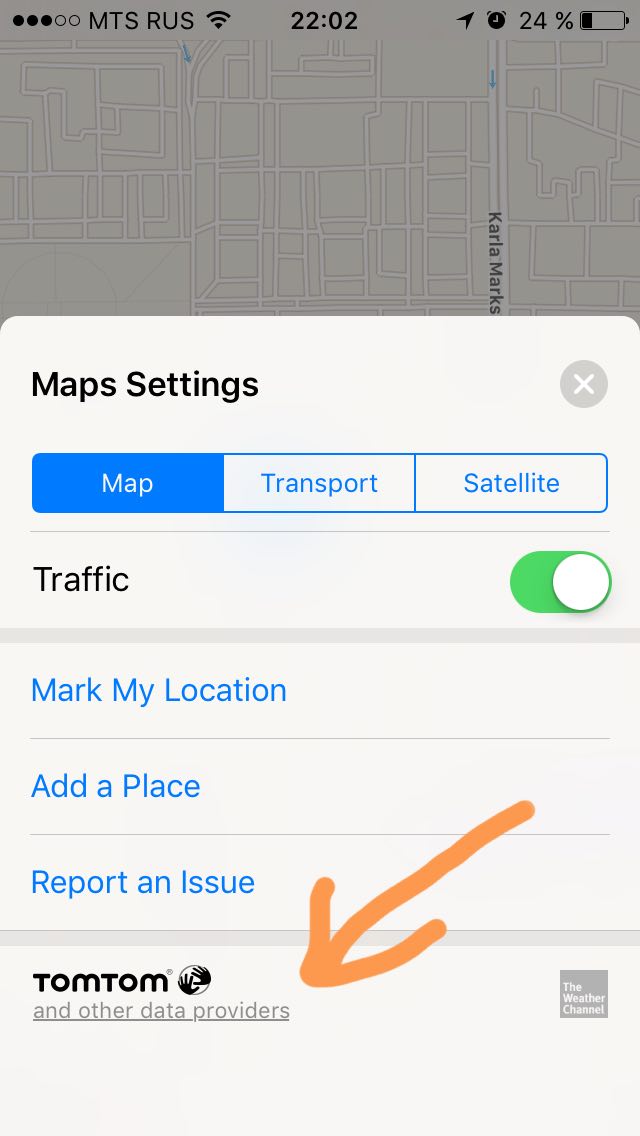Select the Map view segment
The image size is (640, 1136).
pyautogui.click(x=127, y=483)
